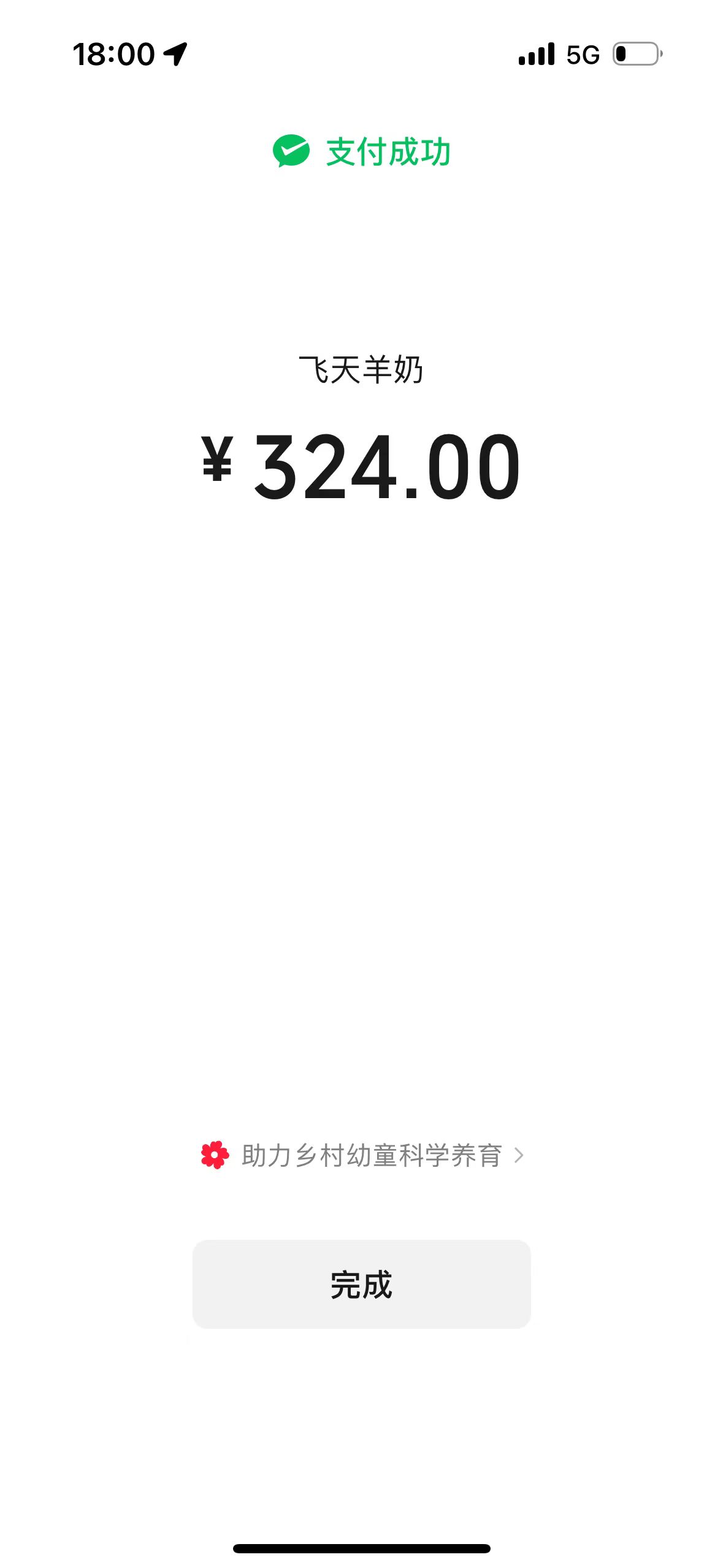Tap the 完成 button
This screenshot has width=723, height=1568.
(361, 1285)
